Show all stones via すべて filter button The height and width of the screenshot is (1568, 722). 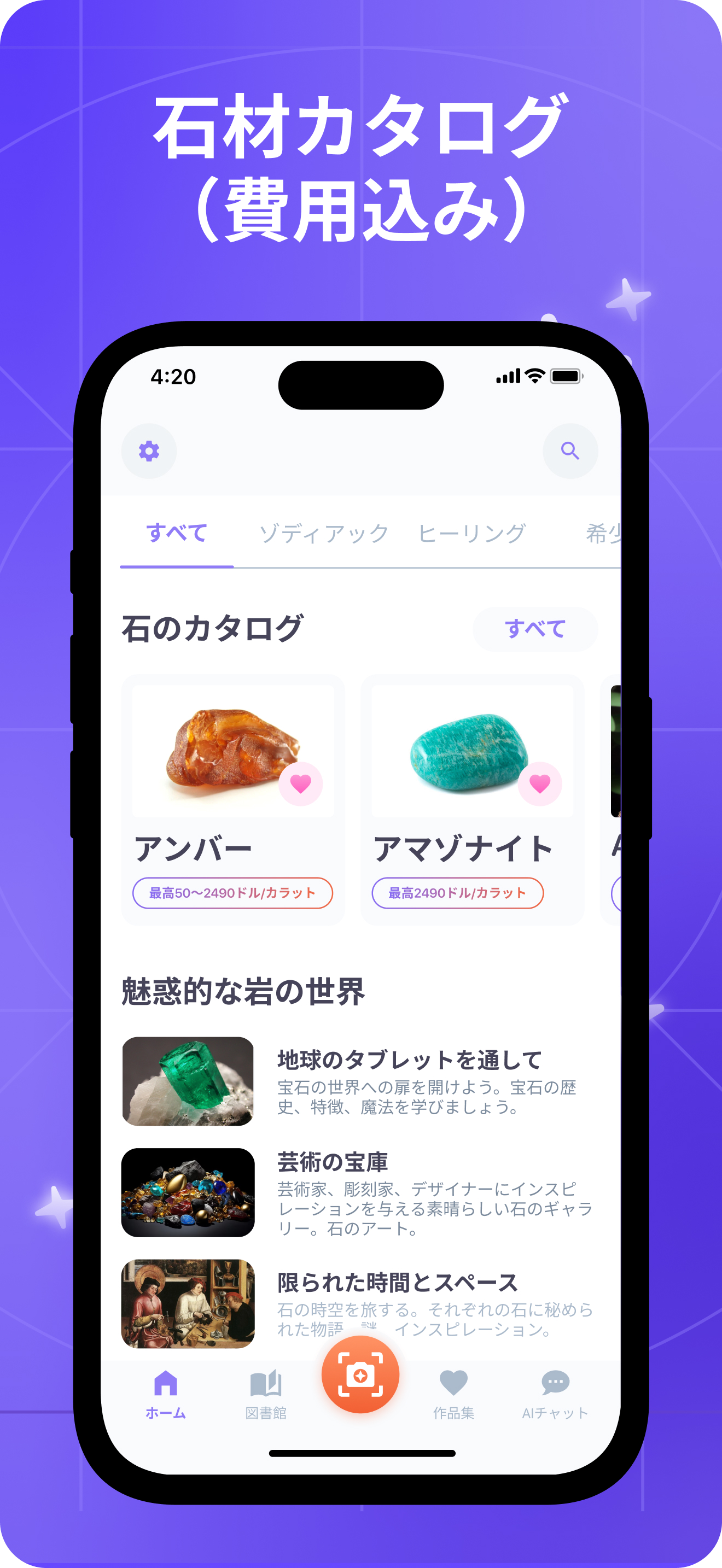pos(534,630)
